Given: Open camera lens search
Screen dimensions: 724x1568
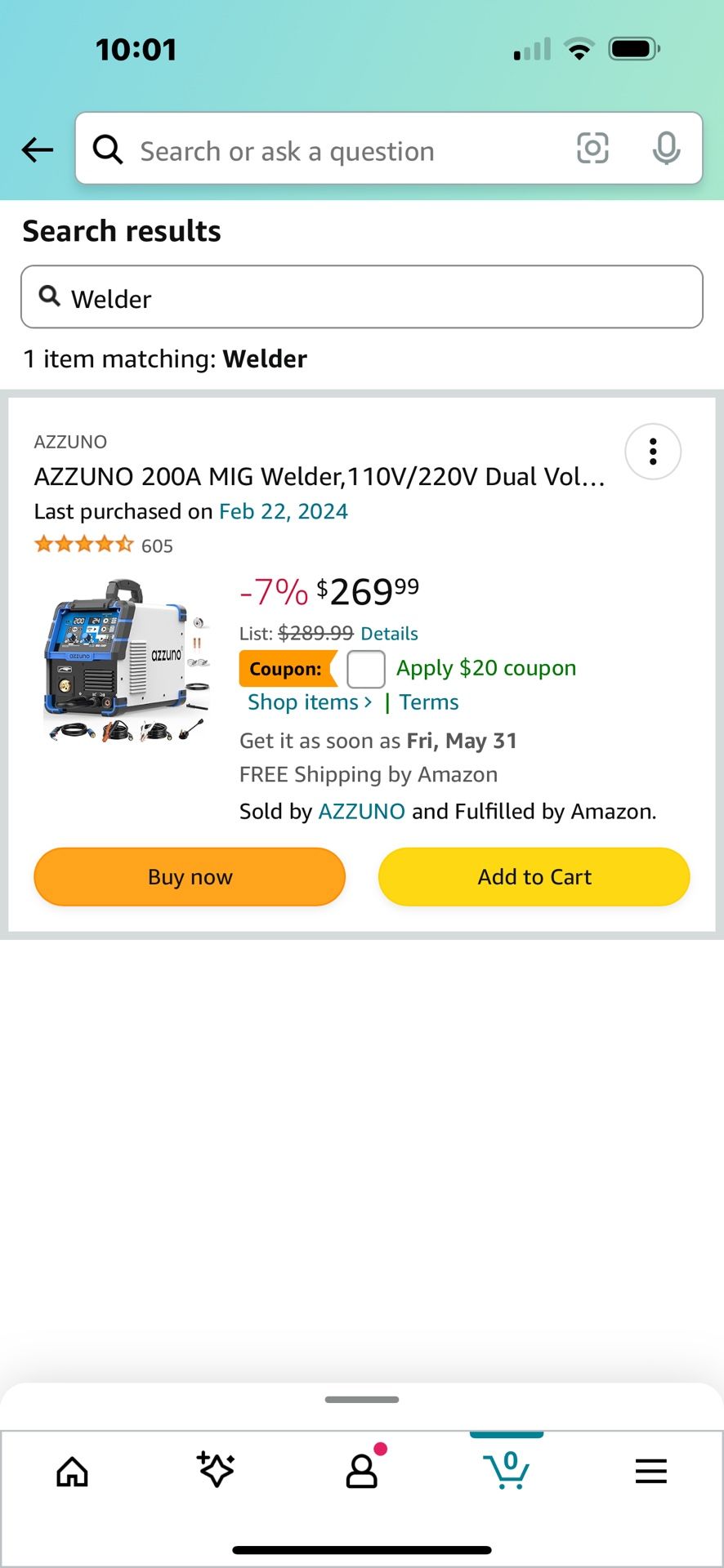Looking at the screenshot, I should pos(592,149).
